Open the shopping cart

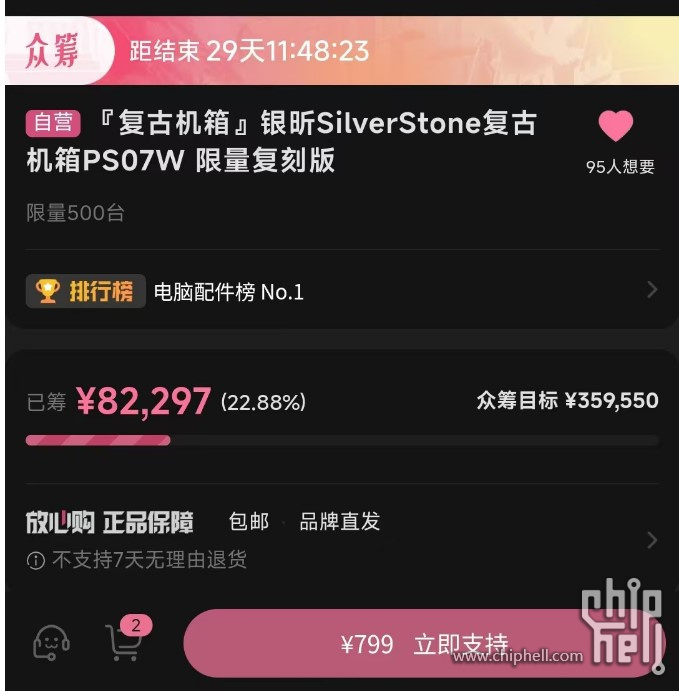[x=124, y=642]
